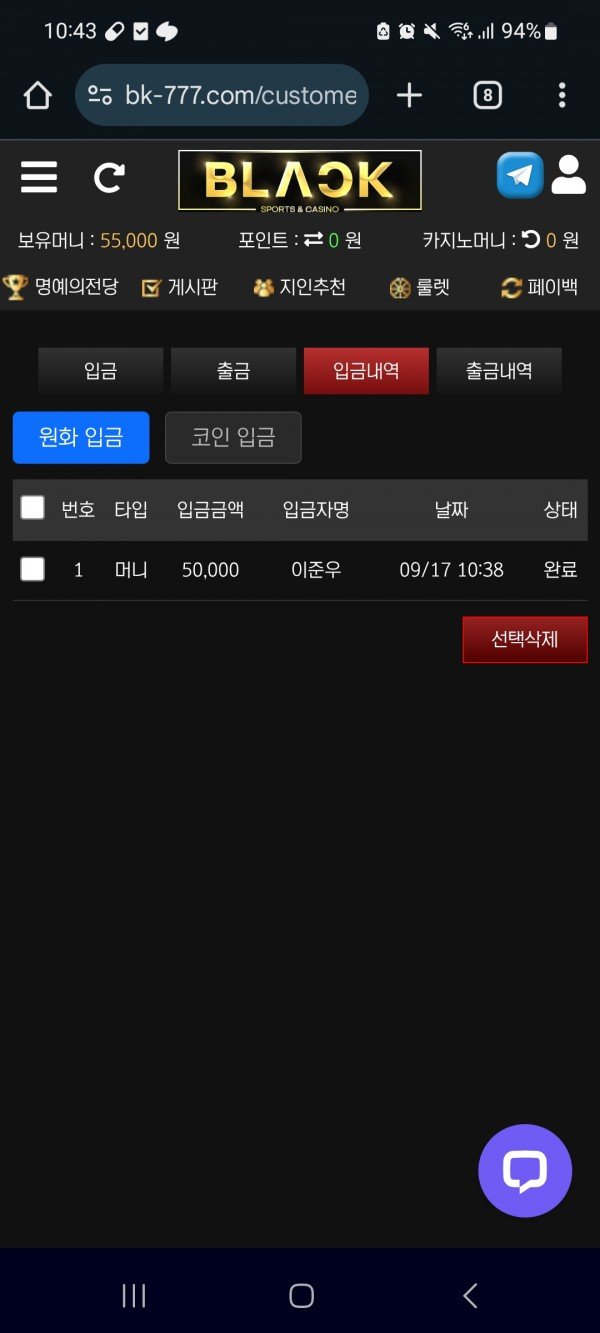600x1333 pixels.
Task: Tick the checkbox for the 이준우 deposit row
Action: point(33,570)
